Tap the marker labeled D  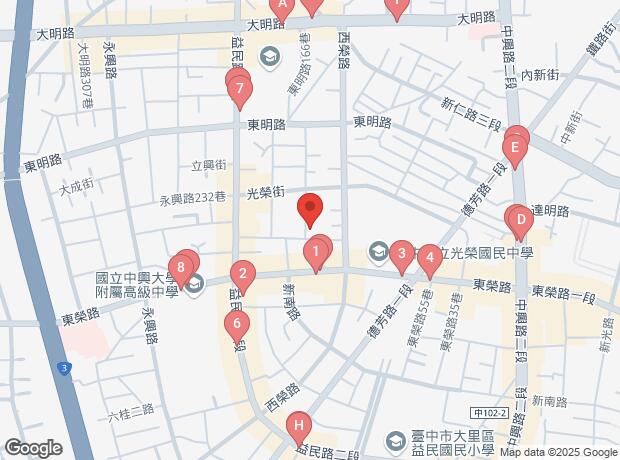tap(518, 218)
